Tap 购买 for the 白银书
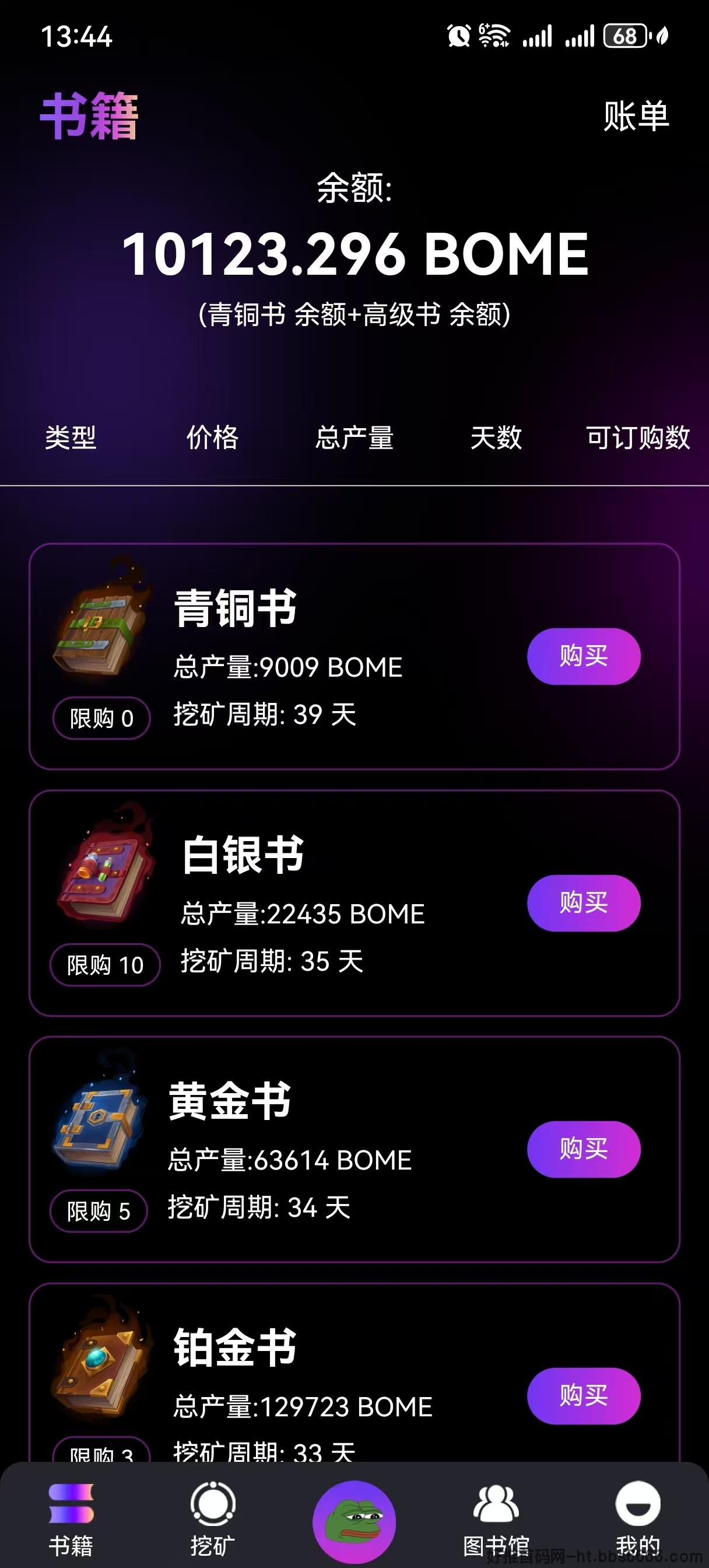 583,902
